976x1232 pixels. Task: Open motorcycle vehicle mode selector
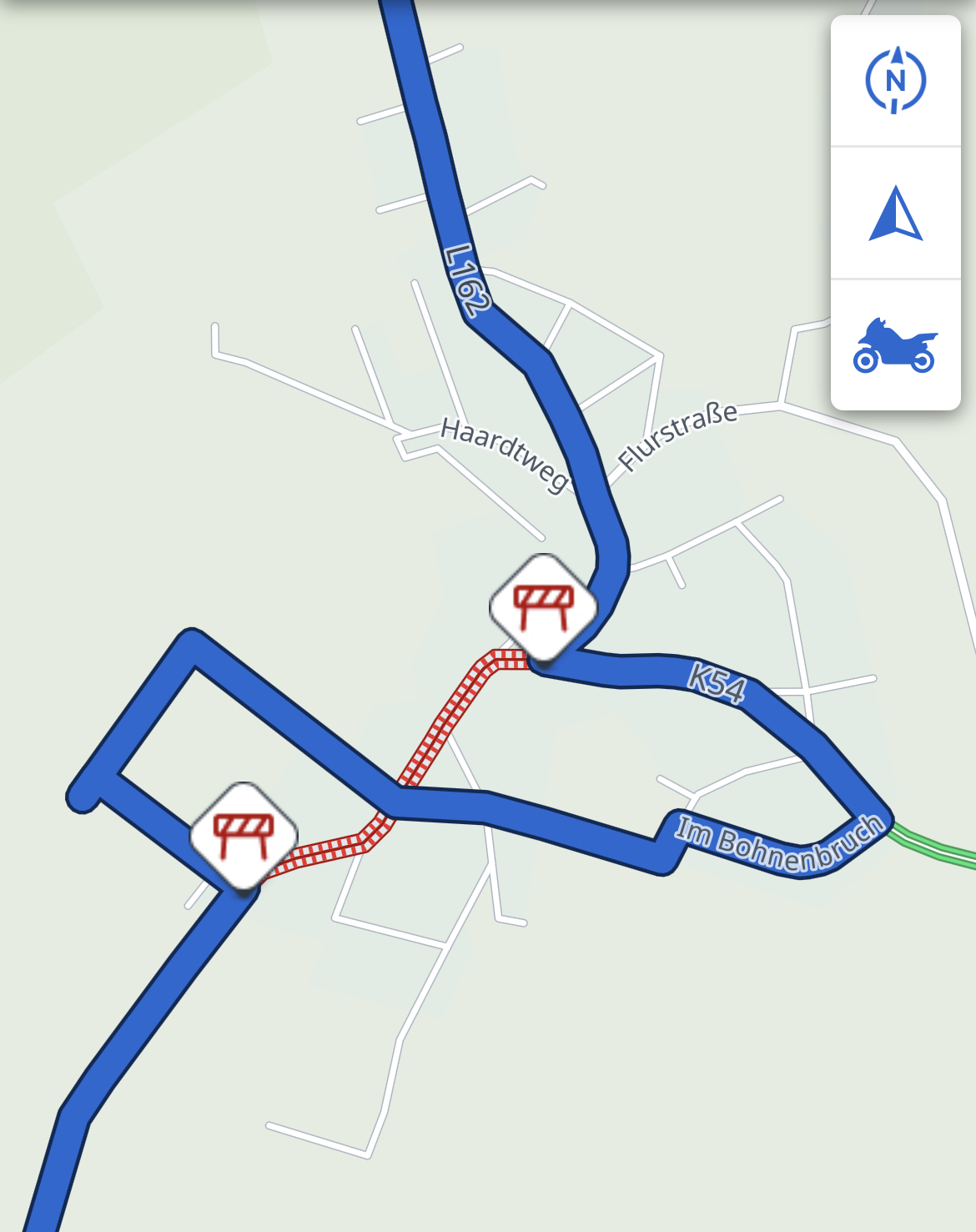coord(895,344)
